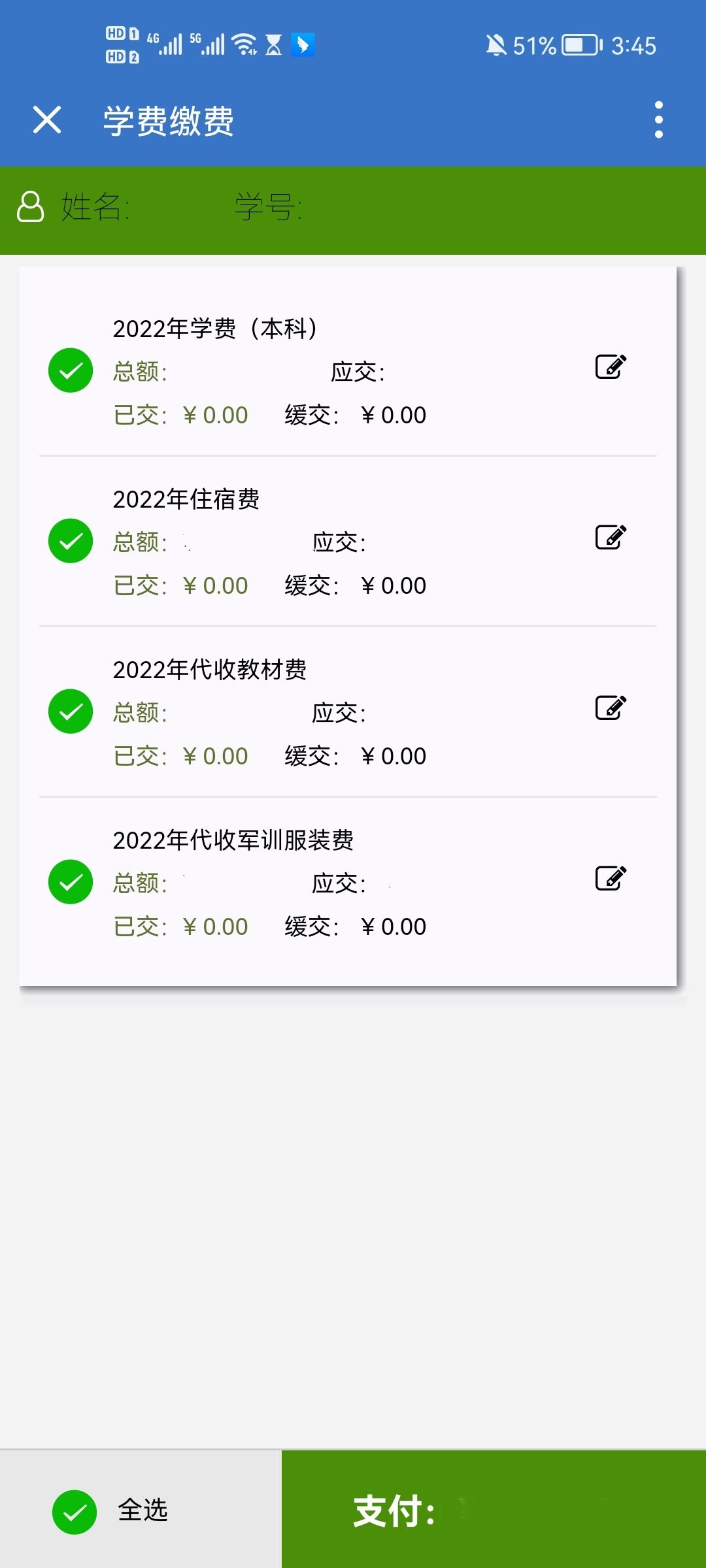Edit the 2022年学费（本科） amount
The height and width of the screenshot is (1568, 706).
click(611, 367)
